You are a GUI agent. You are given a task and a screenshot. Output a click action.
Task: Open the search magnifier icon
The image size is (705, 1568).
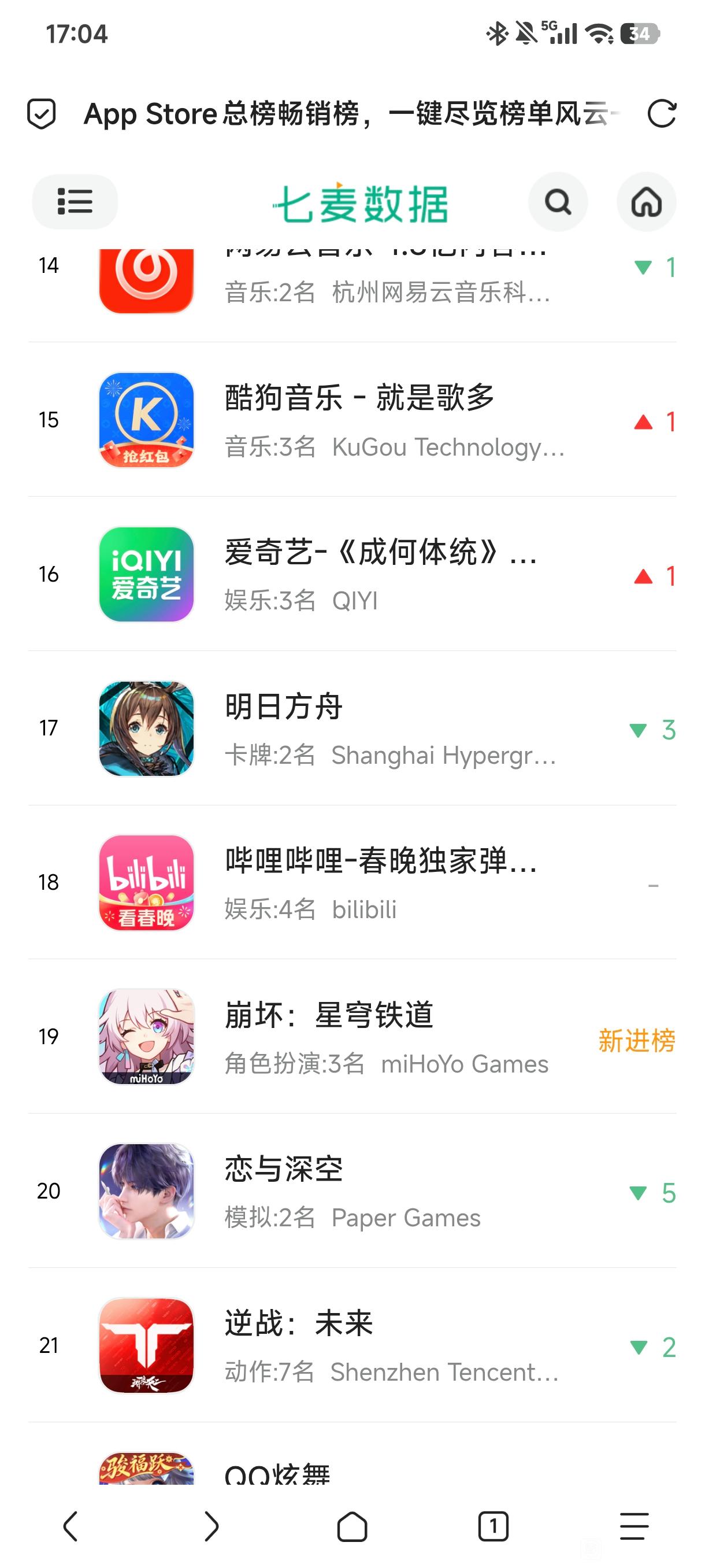558,201
